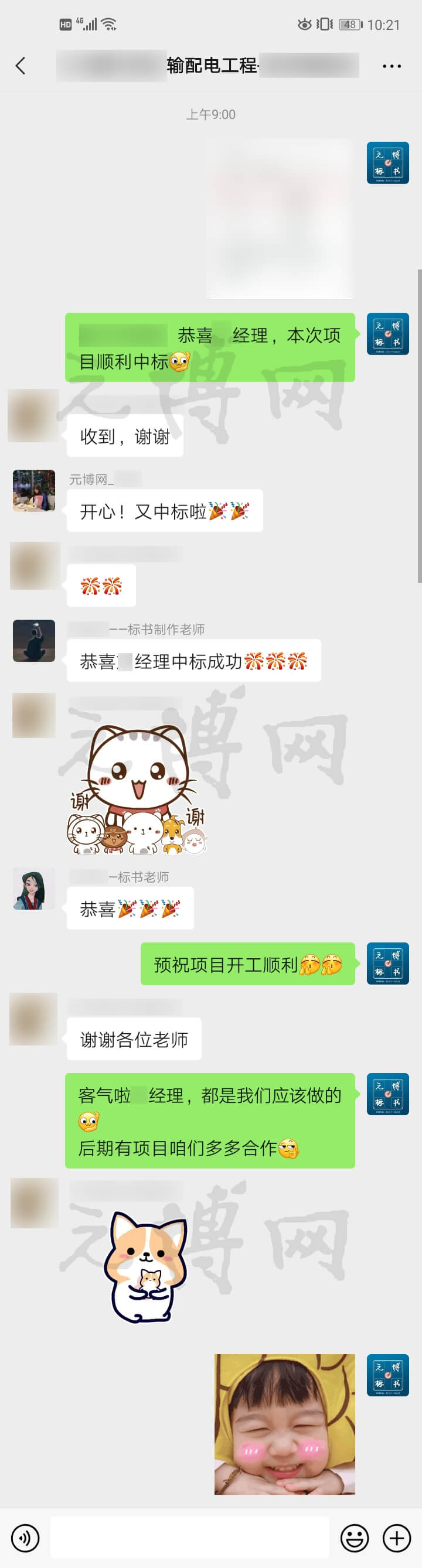Open the white cat 谢谢 sticker
This screenshot has height=1568, width=422.
(139, 790)
